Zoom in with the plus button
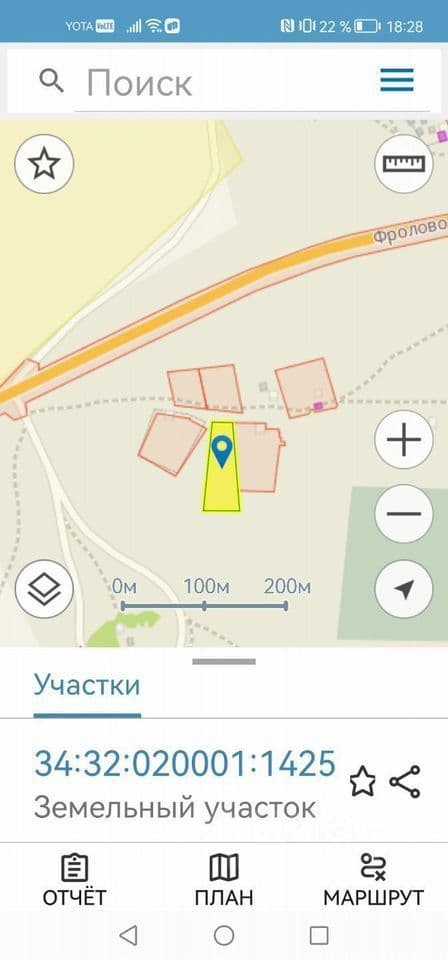Viewport: 448px width, 960px height. pyautogui.click(x=403, y=440)
